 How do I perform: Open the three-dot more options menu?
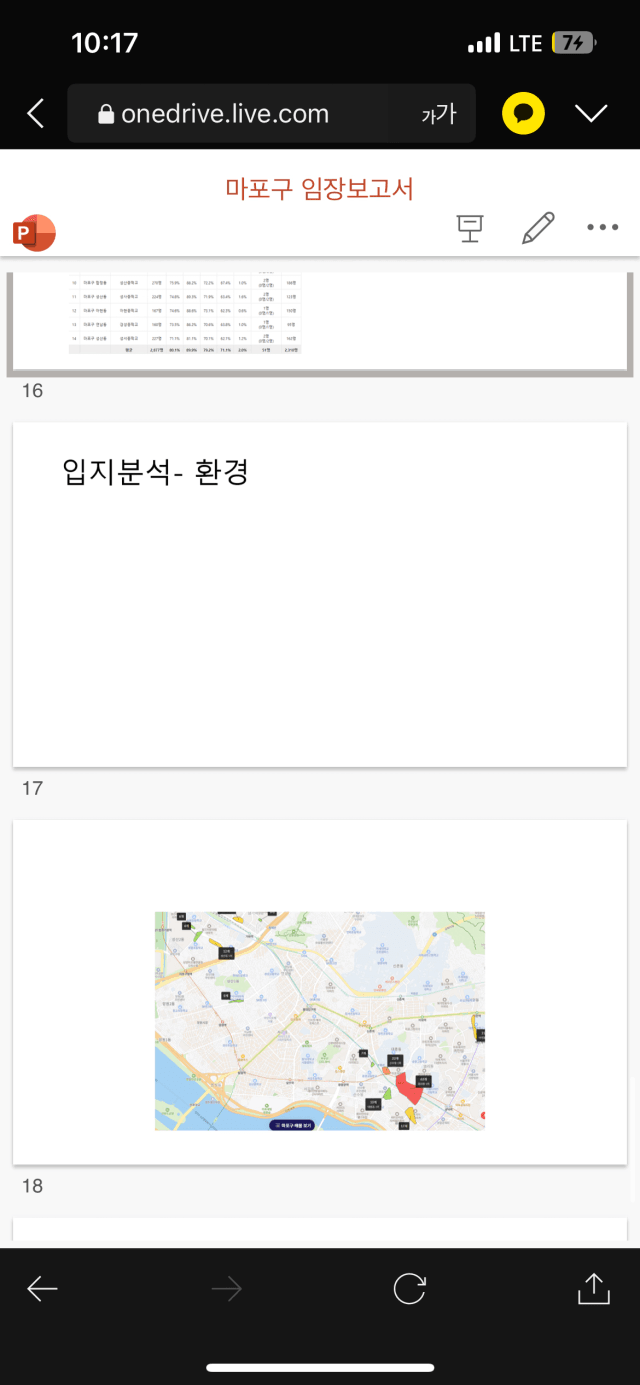coord(602,228)
